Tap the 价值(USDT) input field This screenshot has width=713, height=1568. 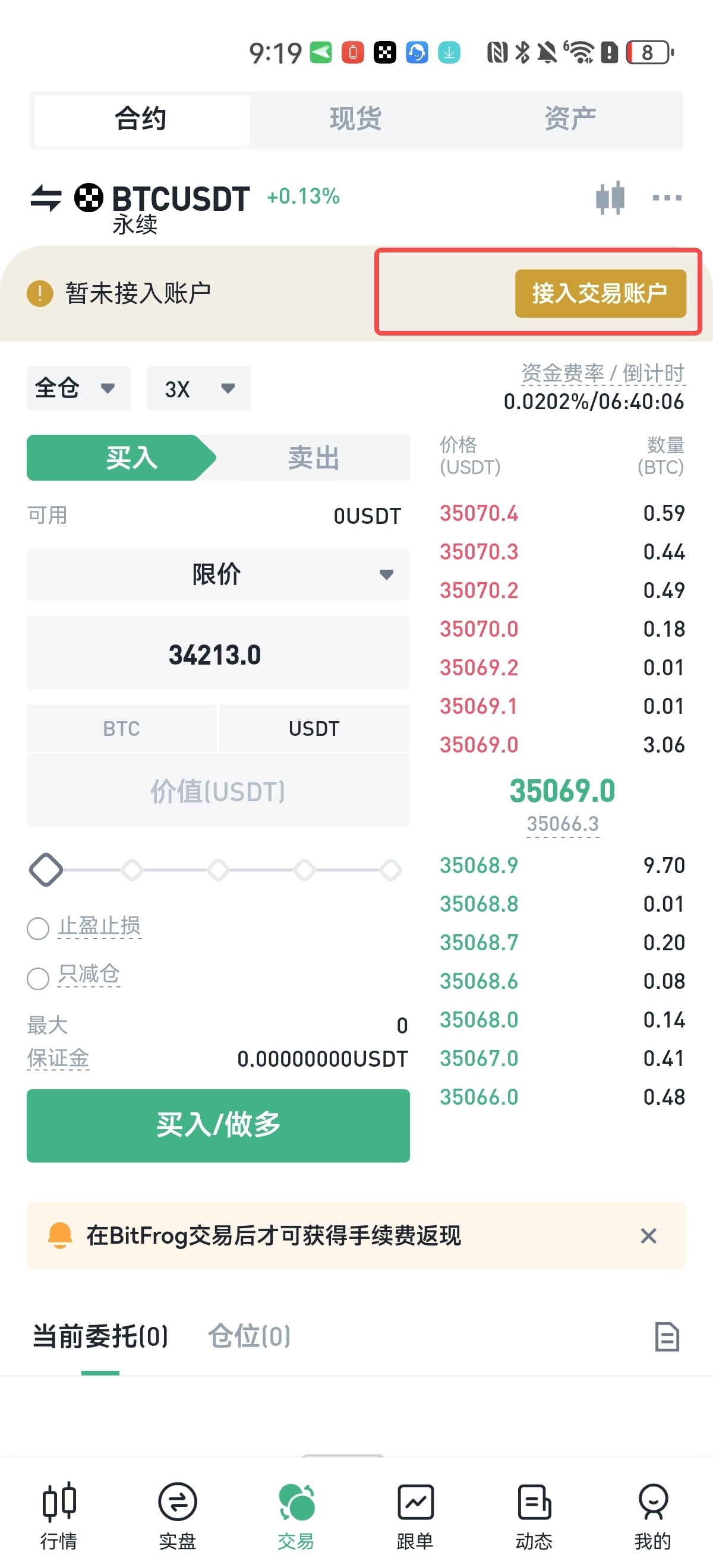coord(218,791)
